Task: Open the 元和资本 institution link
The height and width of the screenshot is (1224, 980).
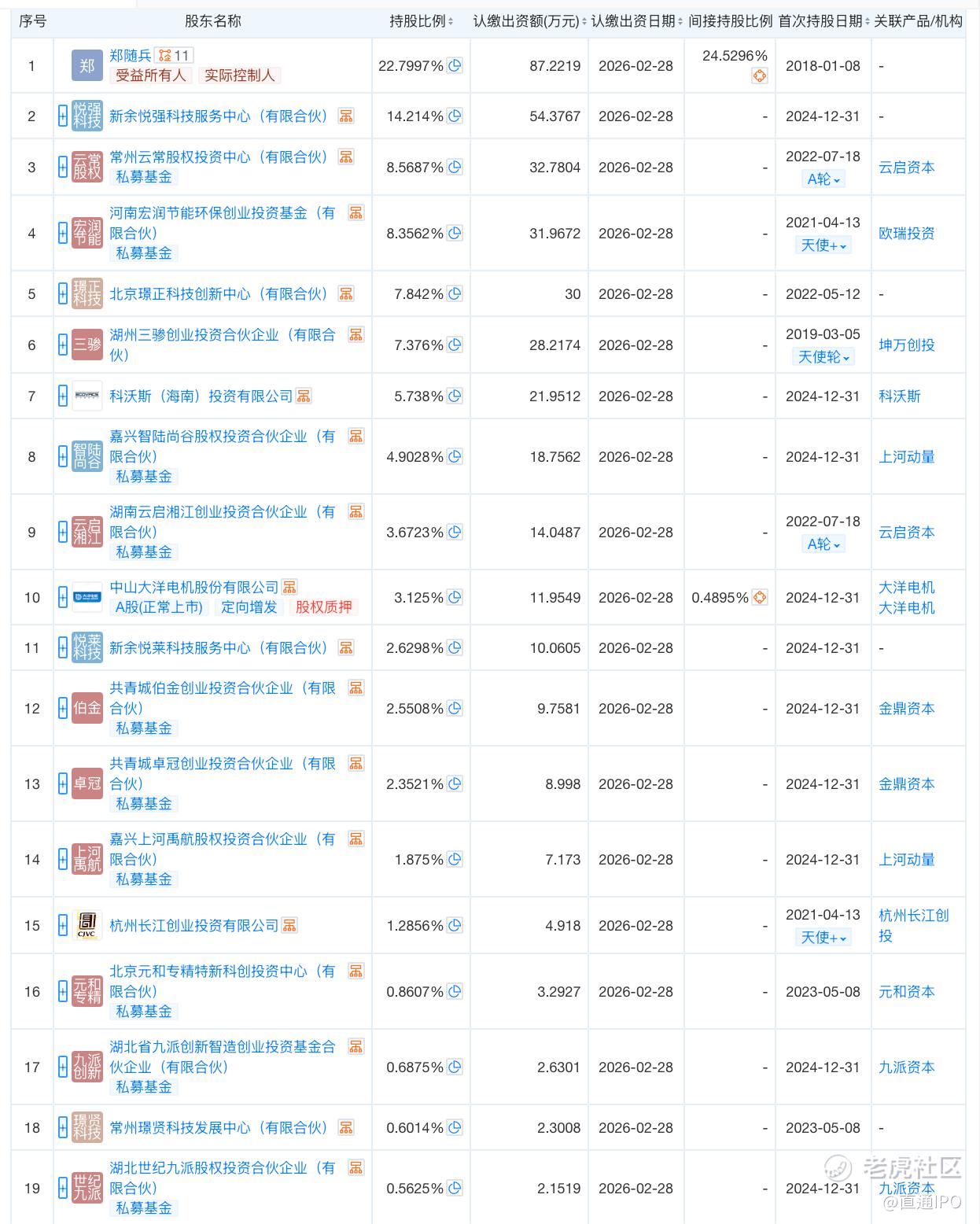Action: pyautogui.click(x=907, y=992)
